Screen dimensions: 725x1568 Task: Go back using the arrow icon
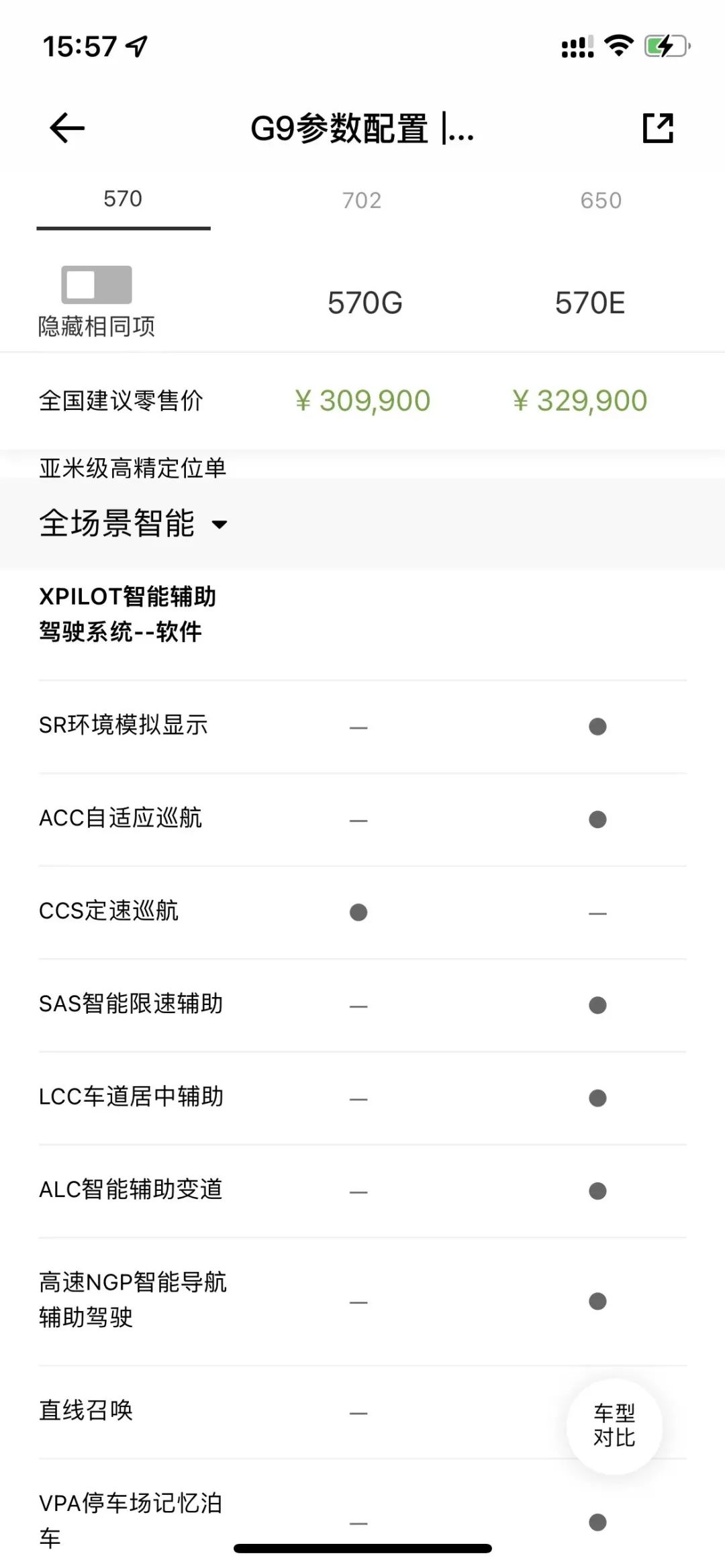(x=67, y=127)
